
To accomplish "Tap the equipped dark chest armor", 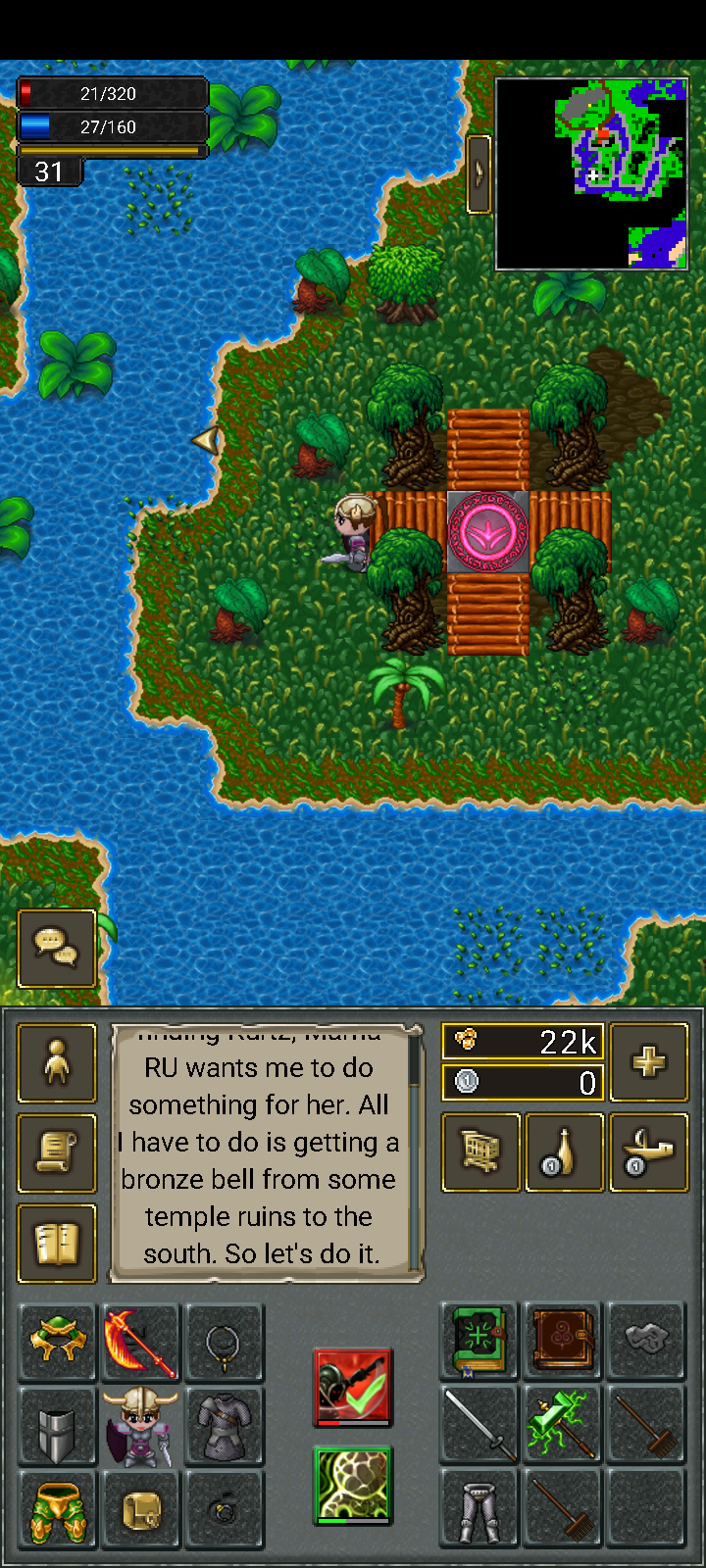I will point(225,1427).
